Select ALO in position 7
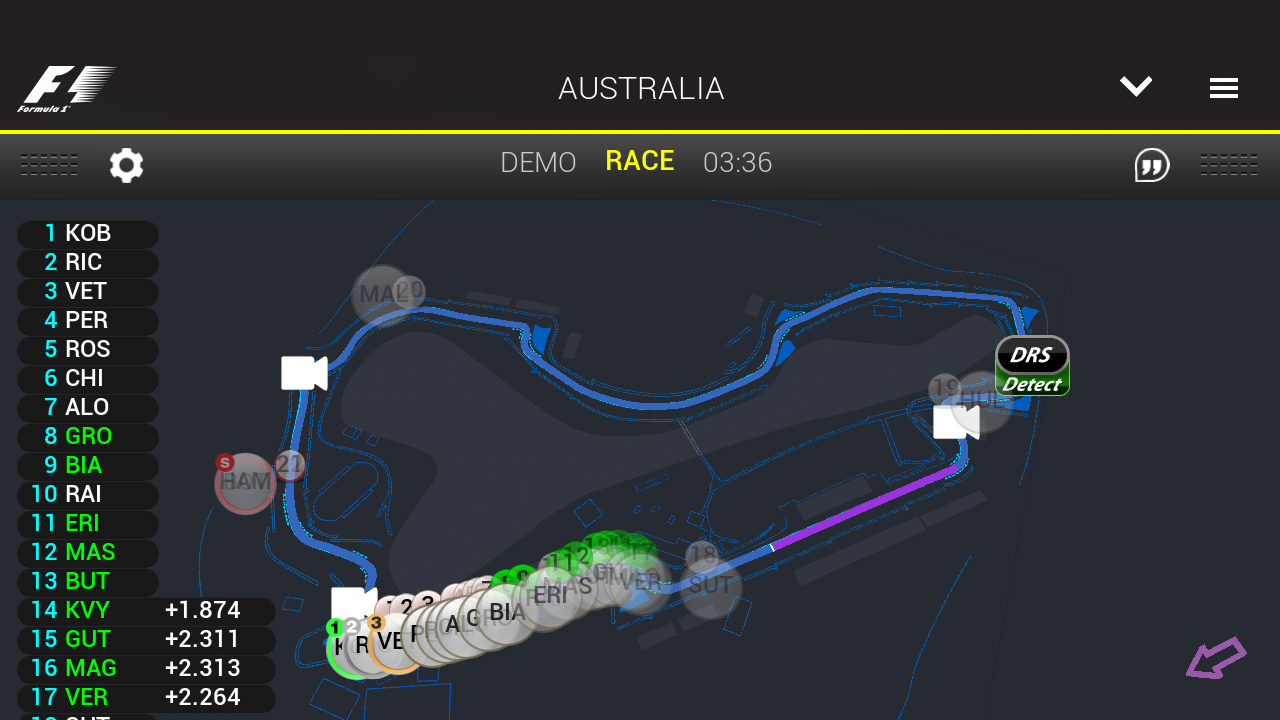Image resolution: width=1280 pixels, height=720 pixels. click(88, 408)
